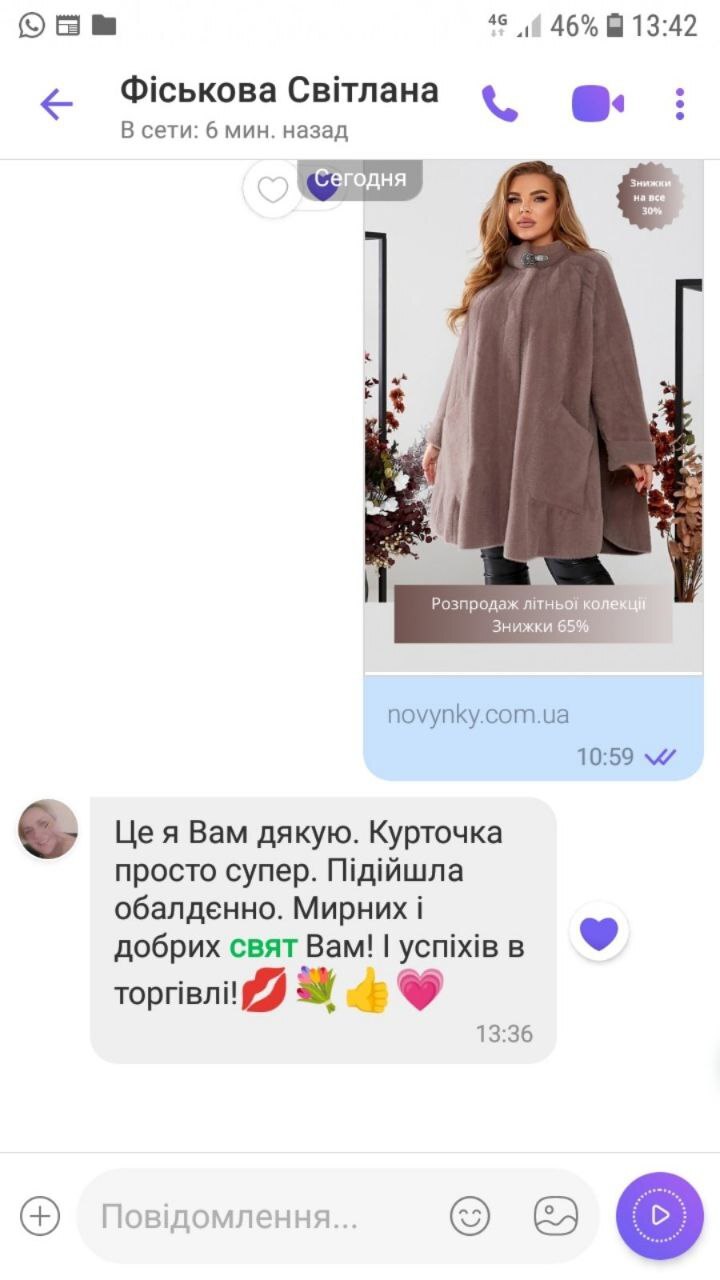Record a video message with the purple button
The width and height of the screenshot is (720, 1280).
[659, 1215]
